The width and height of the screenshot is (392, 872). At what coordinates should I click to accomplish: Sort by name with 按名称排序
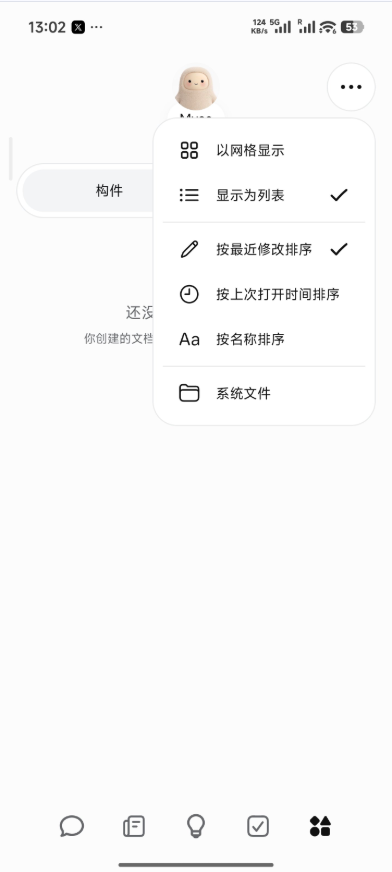point(264,339)
